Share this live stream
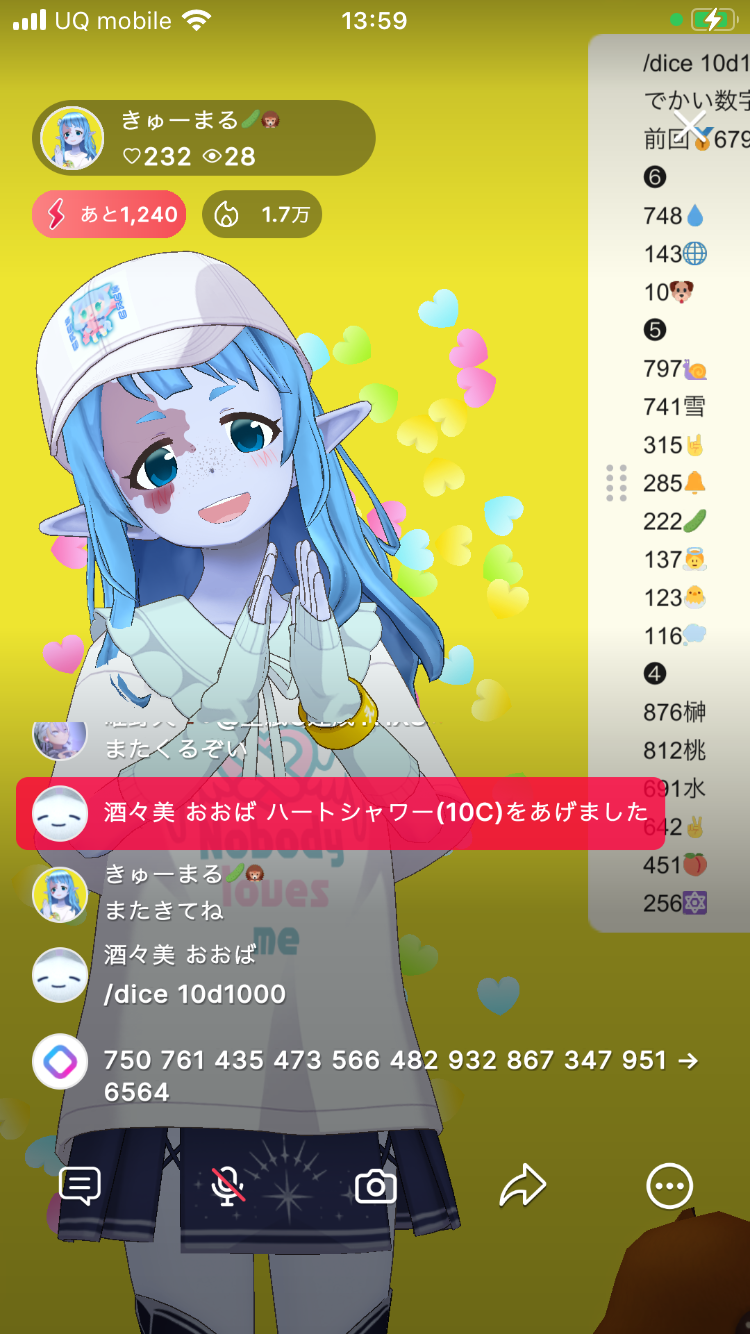750x1334 pixels. tap(523, 1186)
